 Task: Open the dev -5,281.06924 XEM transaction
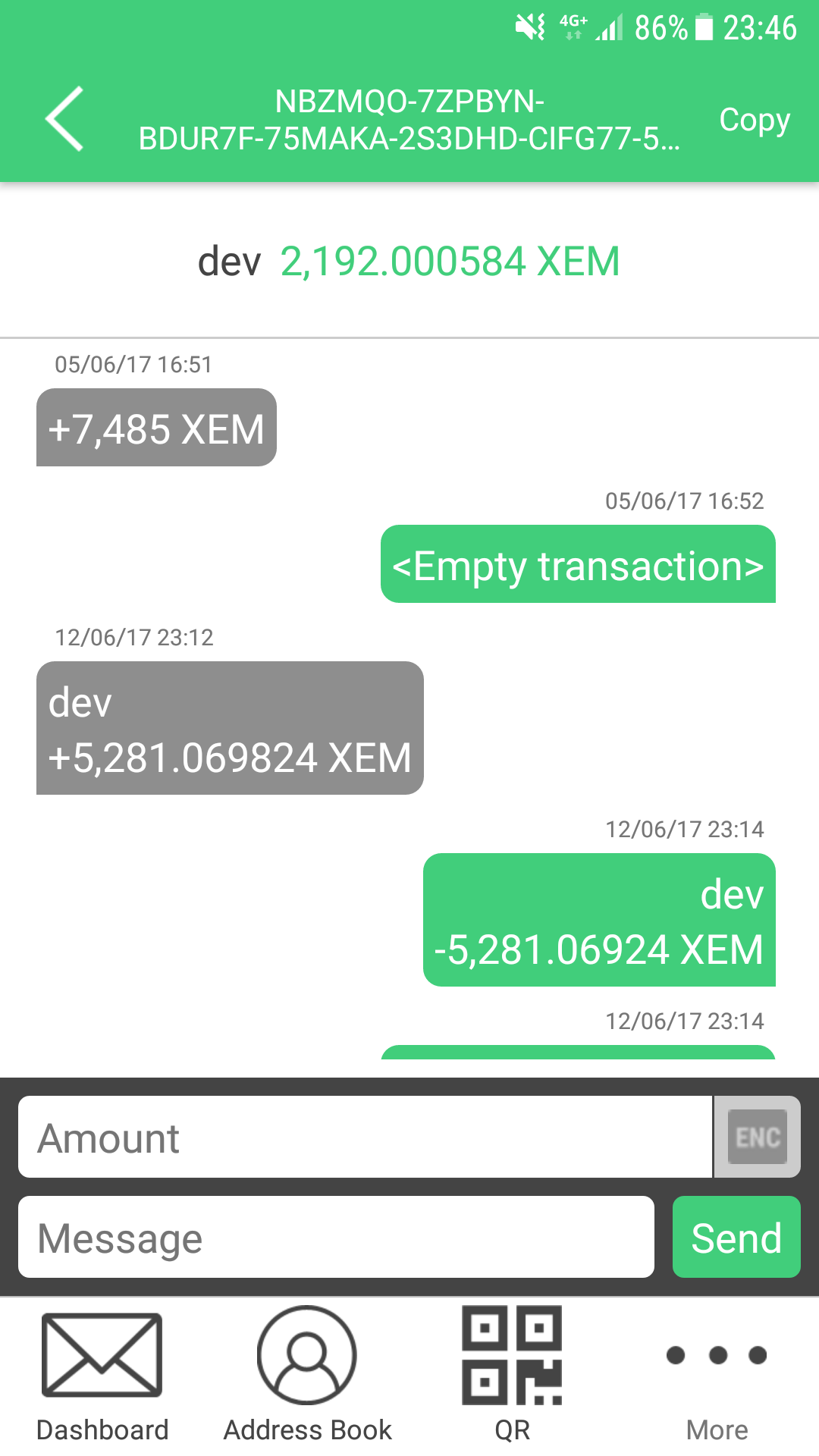click(x=599, y=920)
